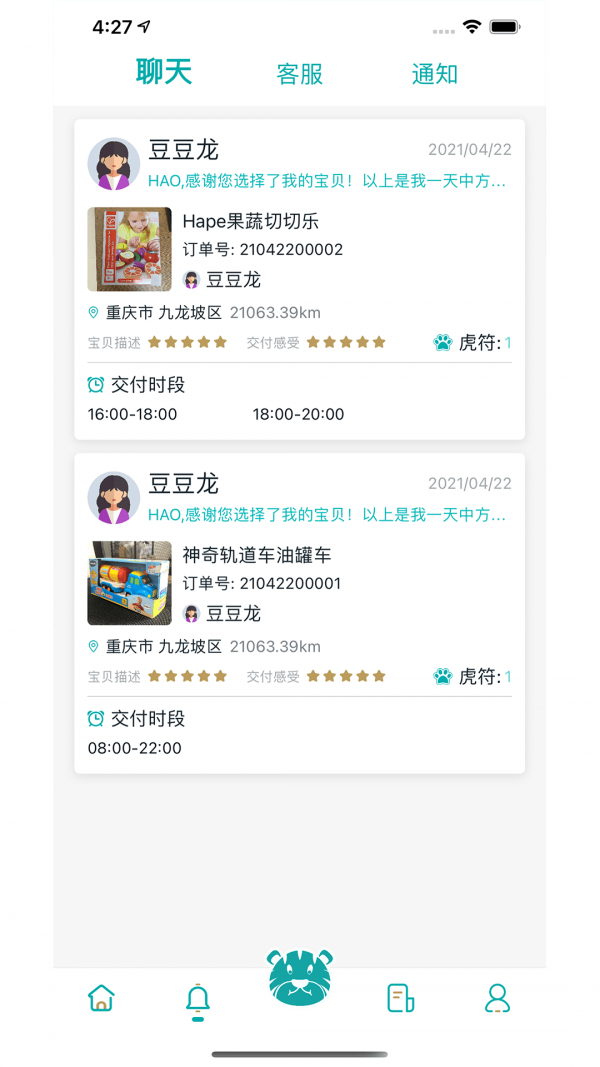Screen dimensions: 600x1067
Task: Open chat for 神奇轨道车油罐车 order
Action: pos(299,613)
